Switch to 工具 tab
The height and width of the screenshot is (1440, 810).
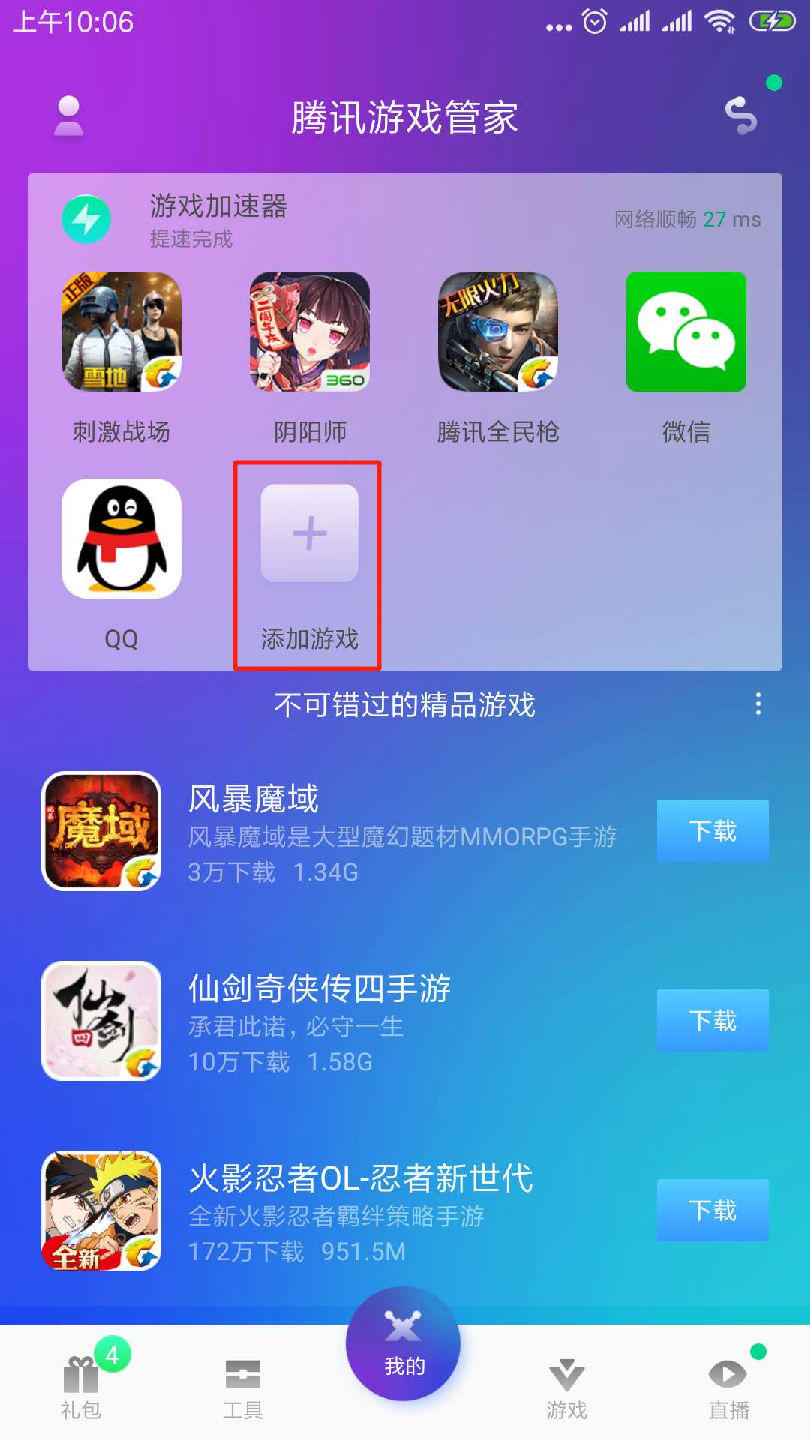pyautogui.click(x=243, y=1388)
